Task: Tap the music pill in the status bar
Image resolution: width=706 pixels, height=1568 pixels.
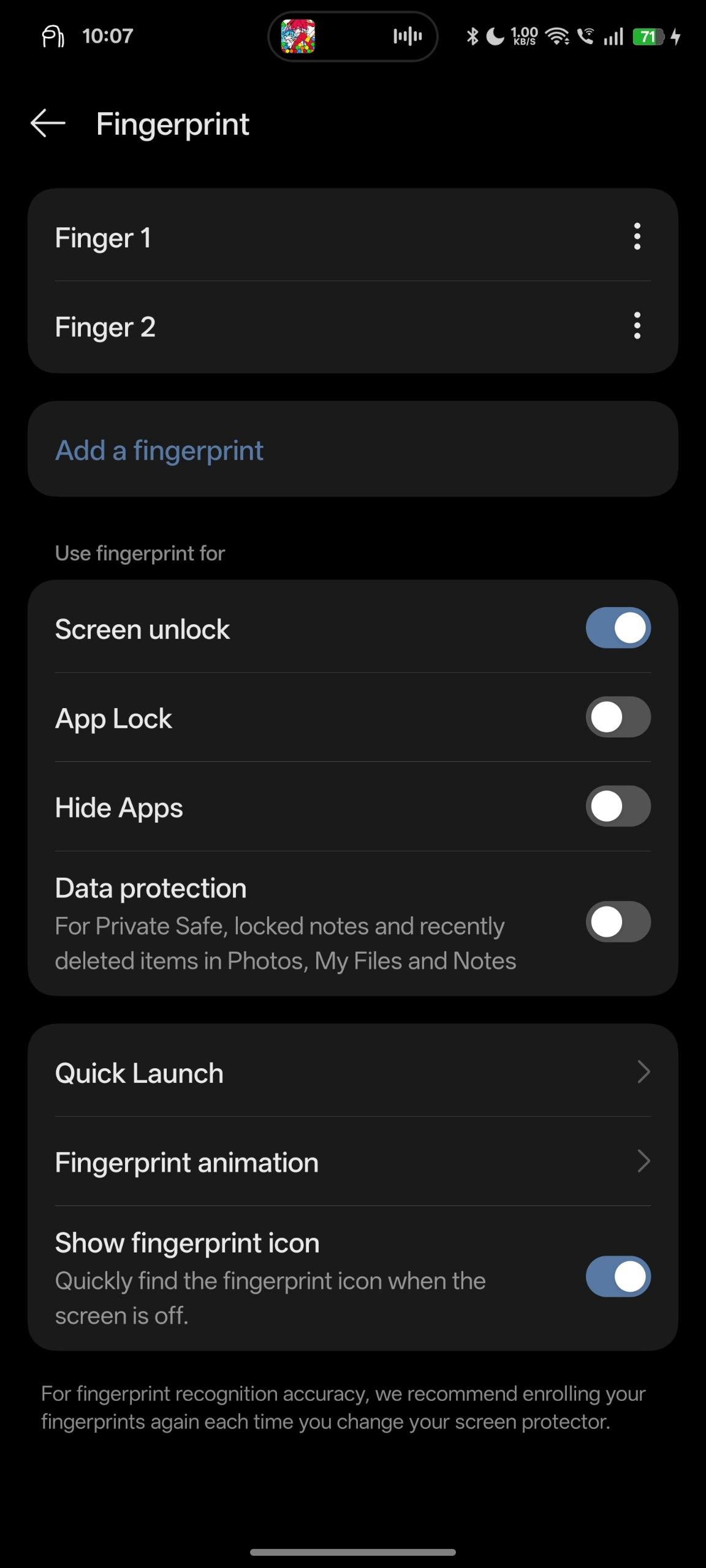Action: coord(353,37)
